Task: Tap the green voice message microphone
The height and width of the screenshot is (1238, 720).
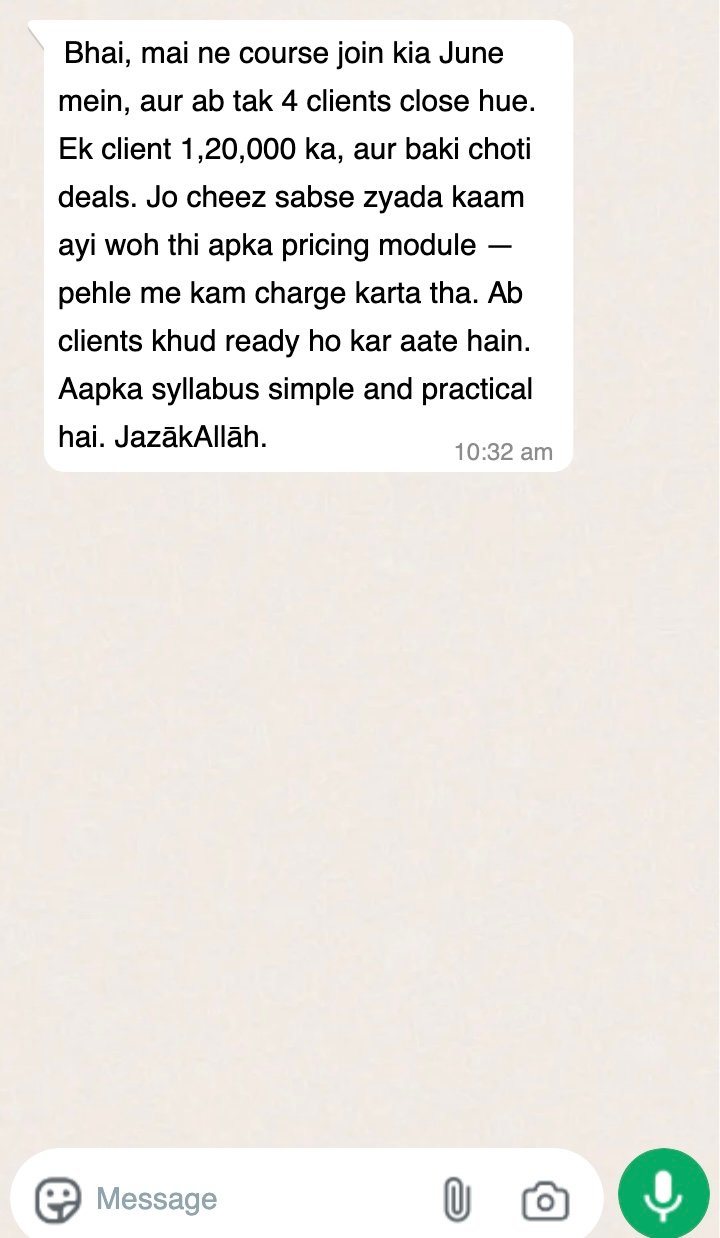Action: coord(664,1194)
